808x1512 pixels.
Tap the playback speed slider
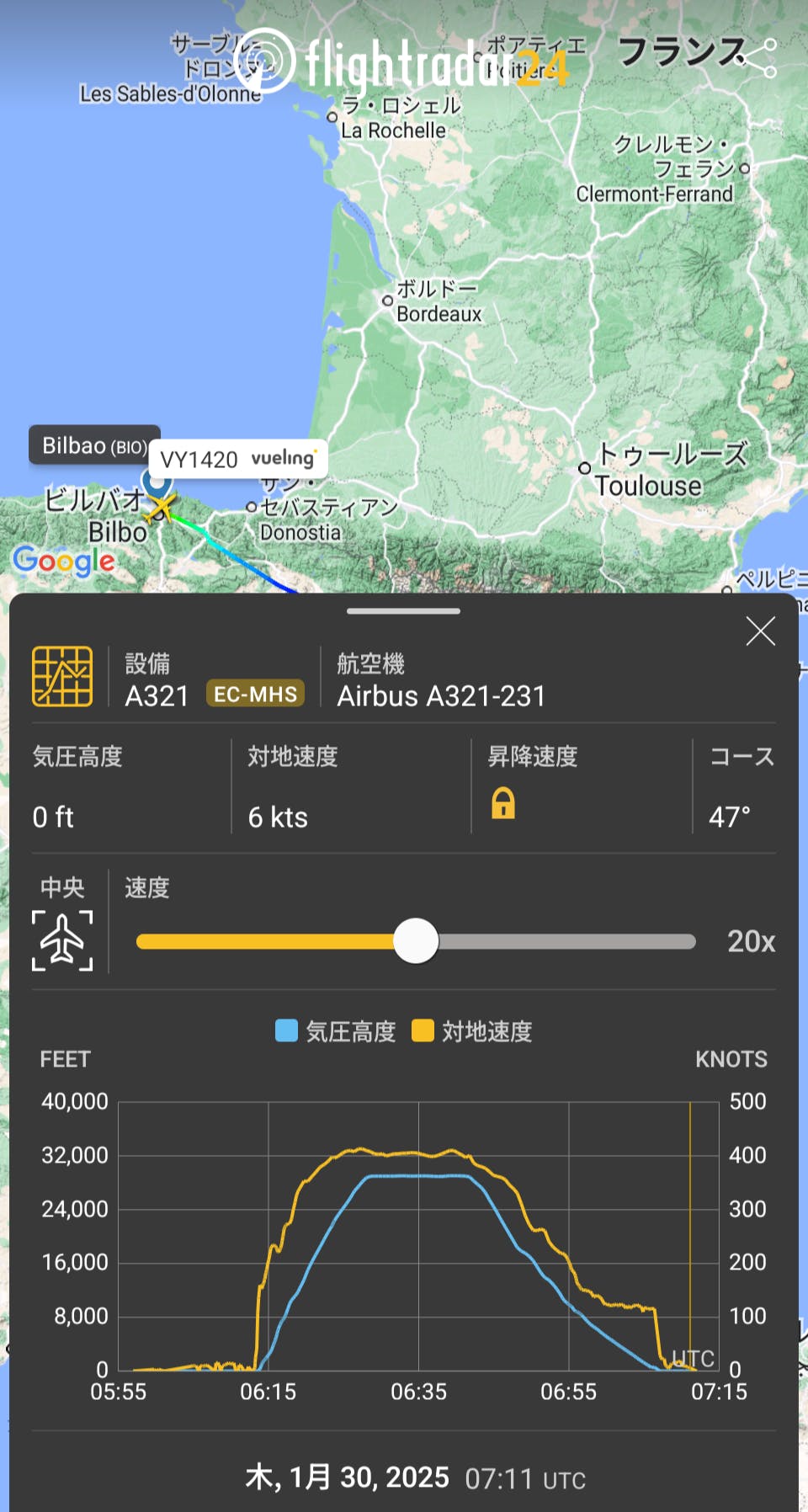pos(416,941)
